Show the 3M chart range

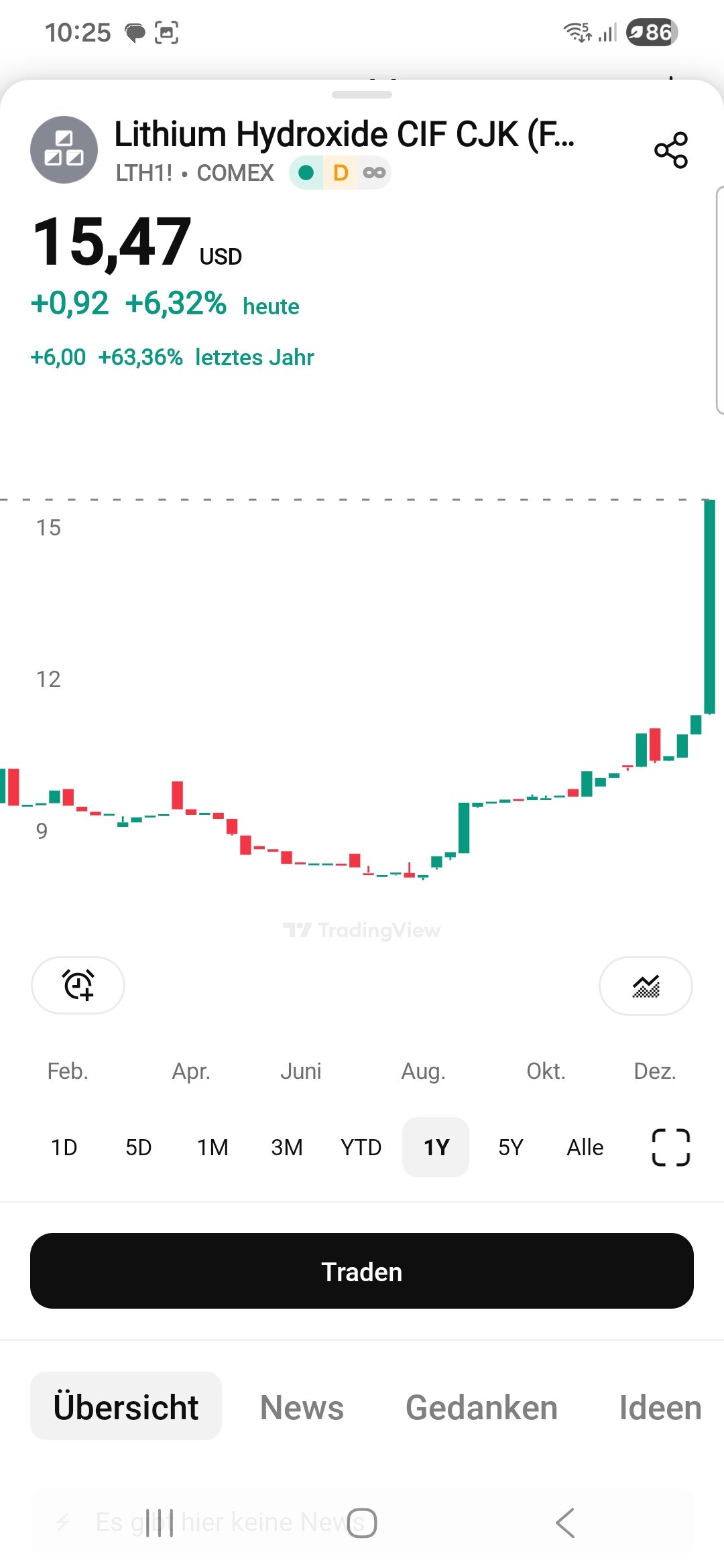click(x=287, y=1147)
